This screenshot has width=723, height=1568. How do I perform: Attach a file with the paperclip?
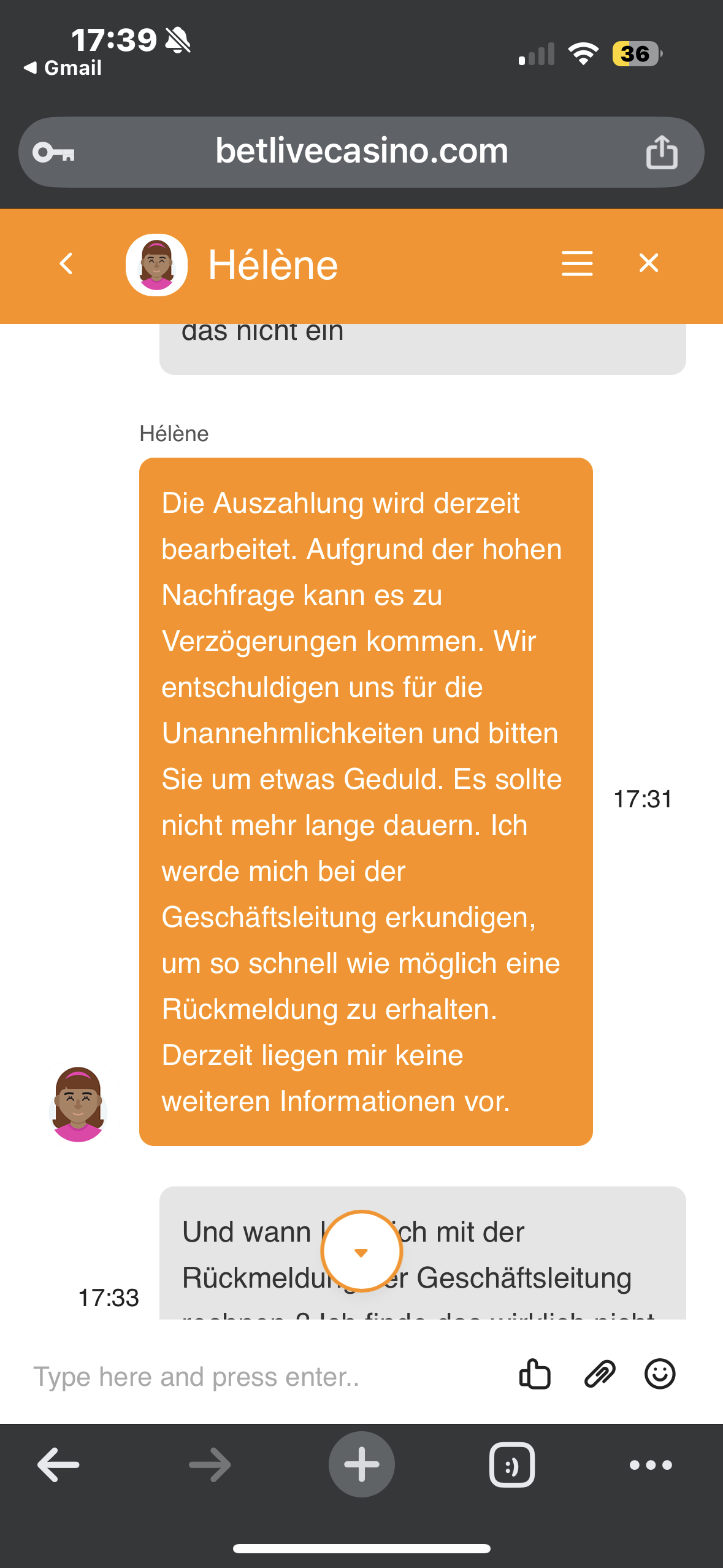(x=599, y=1374)
